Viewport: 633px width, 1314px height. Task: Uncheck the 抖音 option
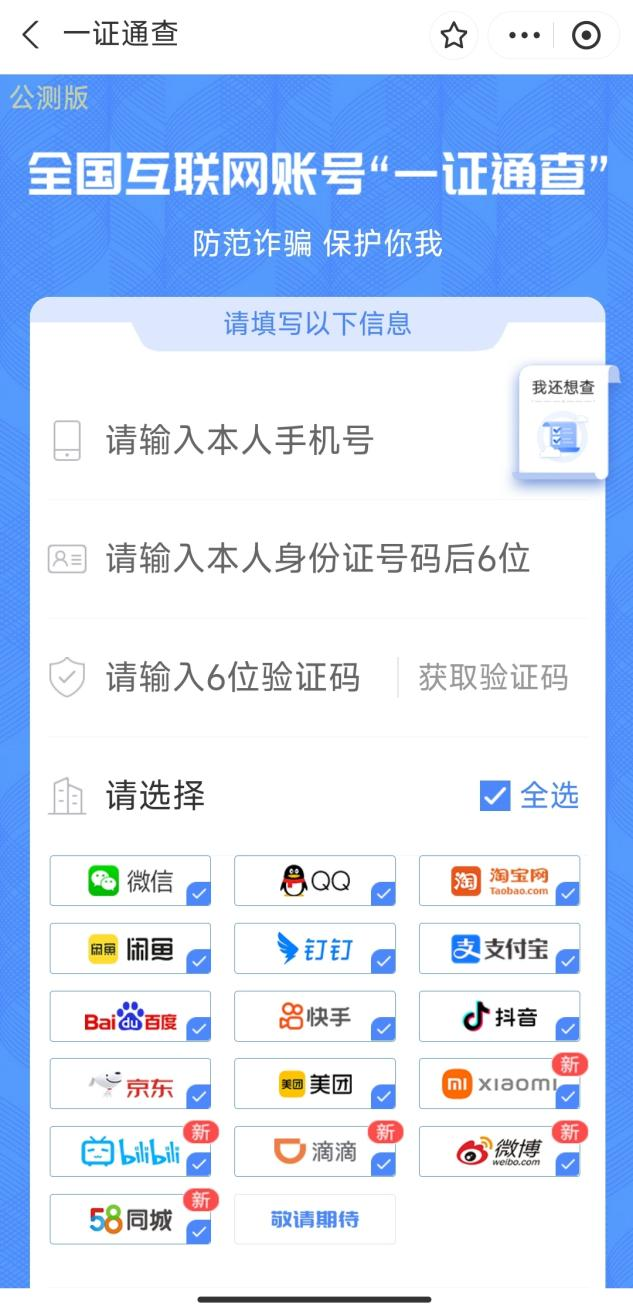pyautogui.click(x=499, y=1017)
